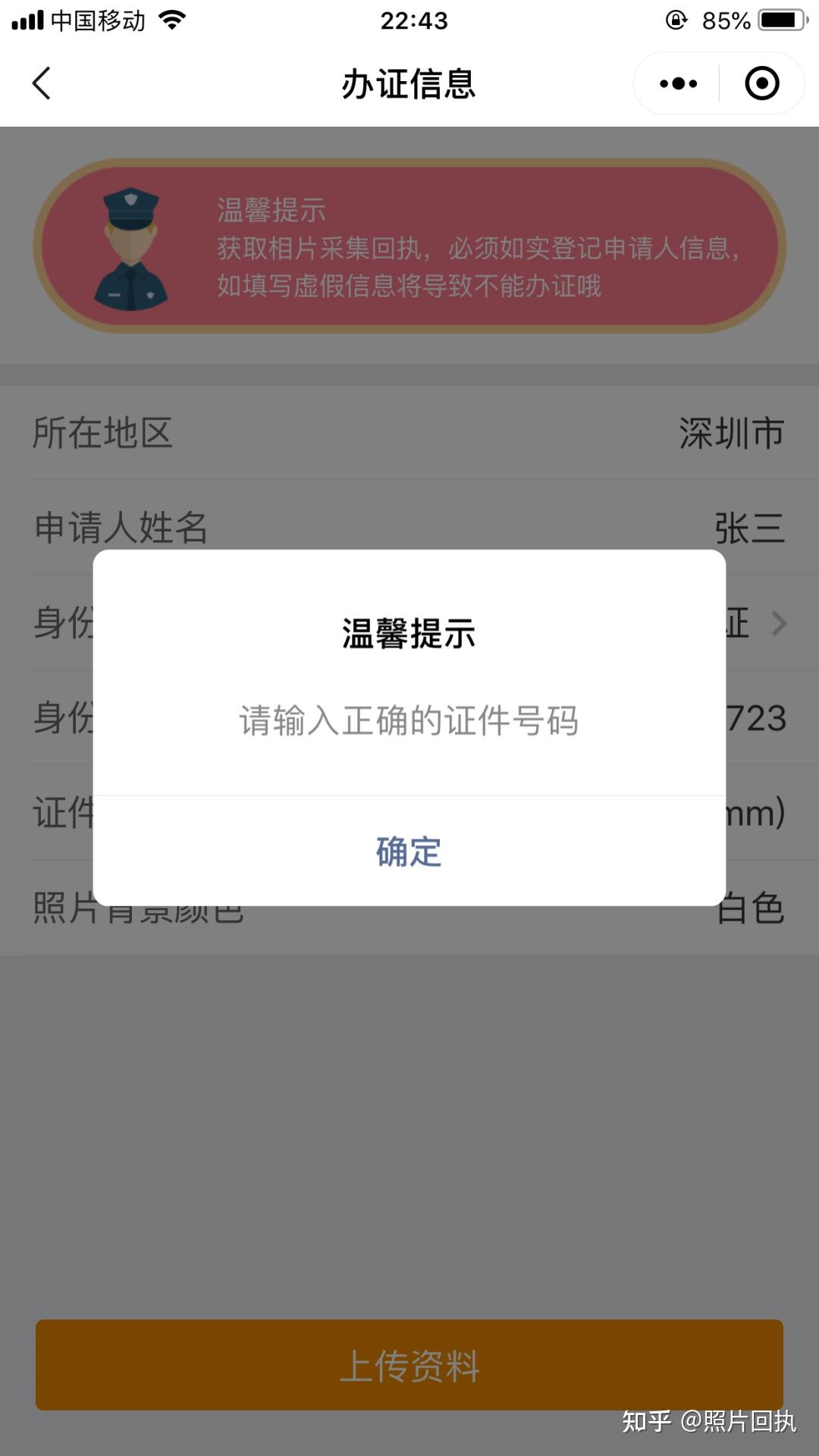Click the circular close capsule icon
This screenshot has height=1456, width=819.
point(761,83)
